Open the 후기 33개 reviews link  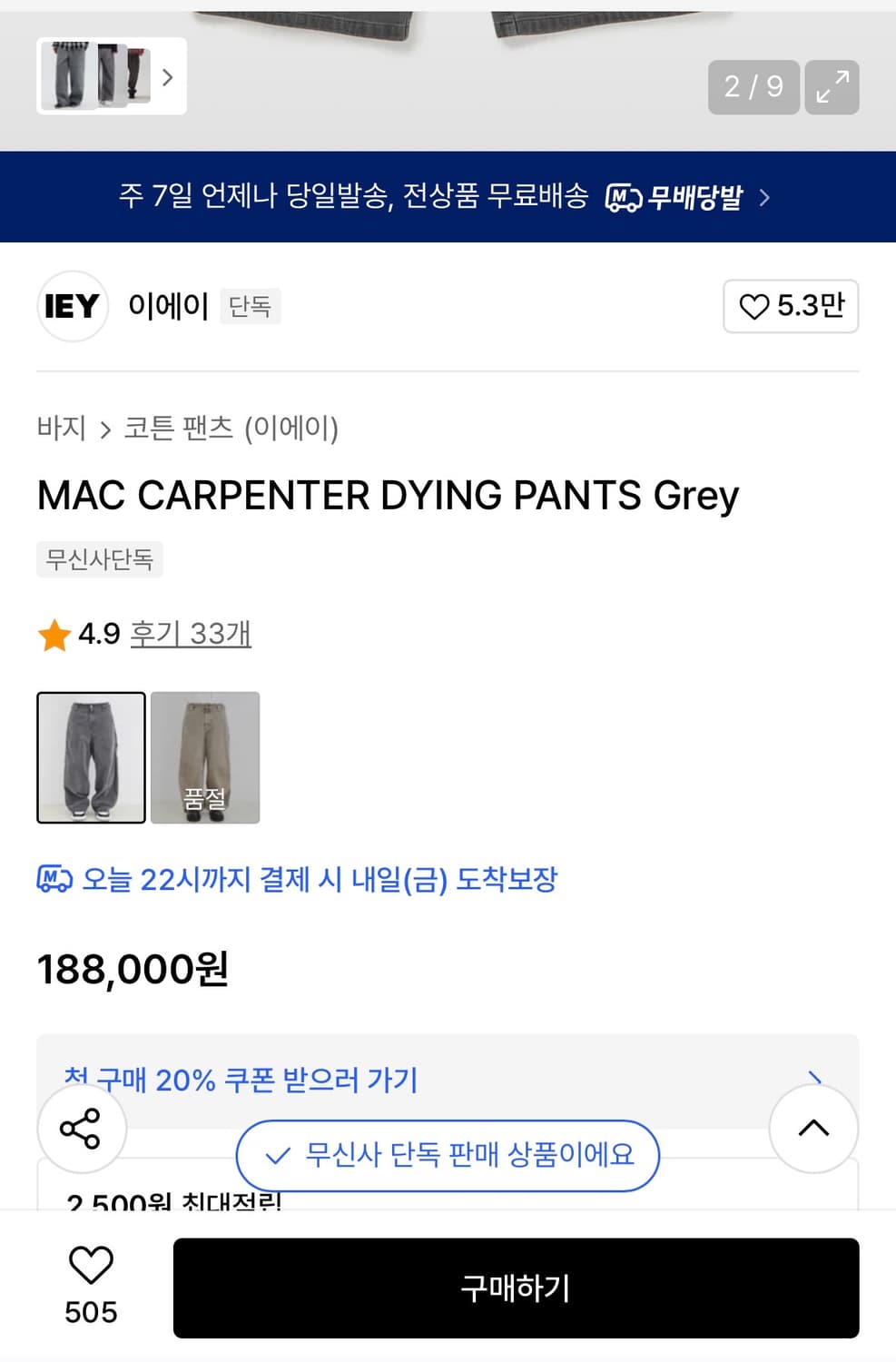click(x=192, y=634)
